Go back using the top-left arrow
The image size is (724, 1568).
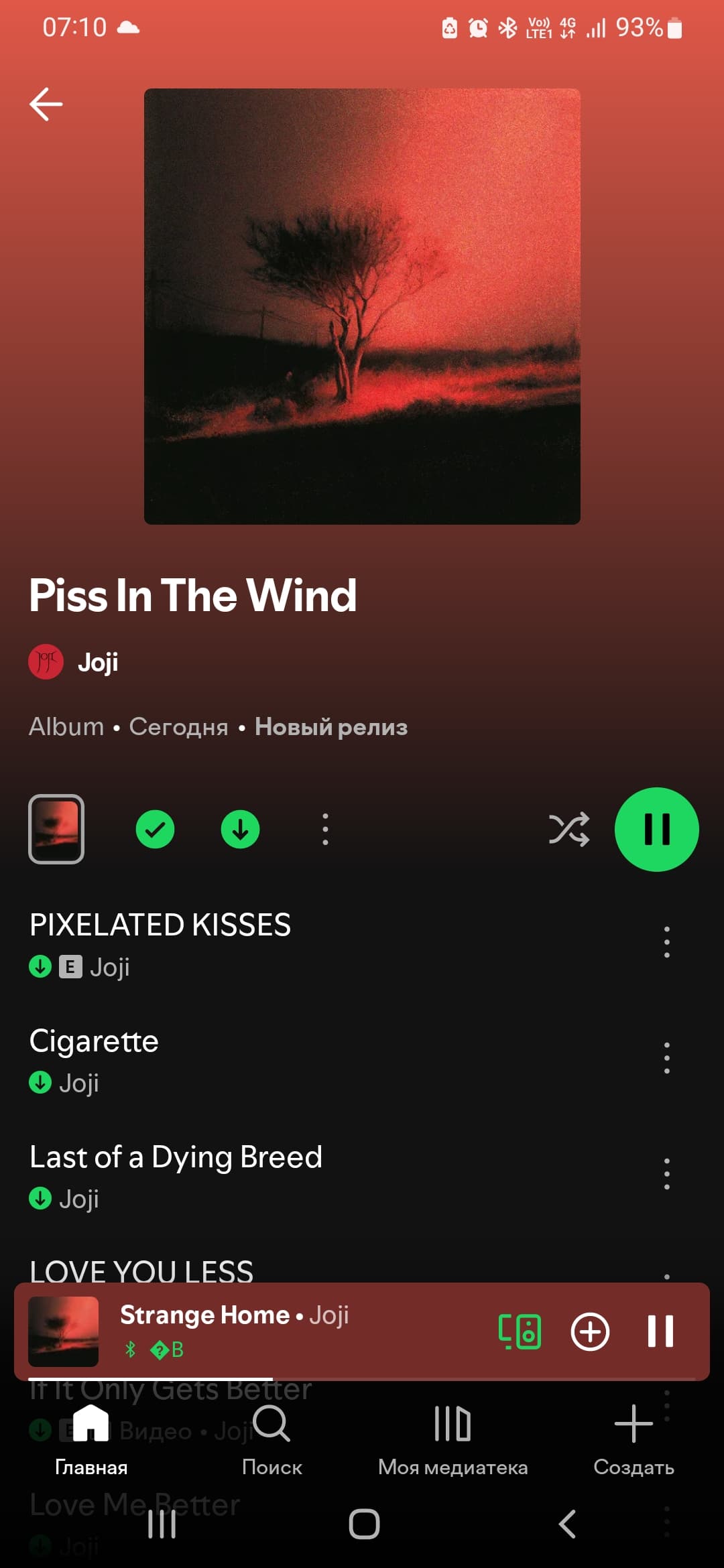(x=46, y=104)
